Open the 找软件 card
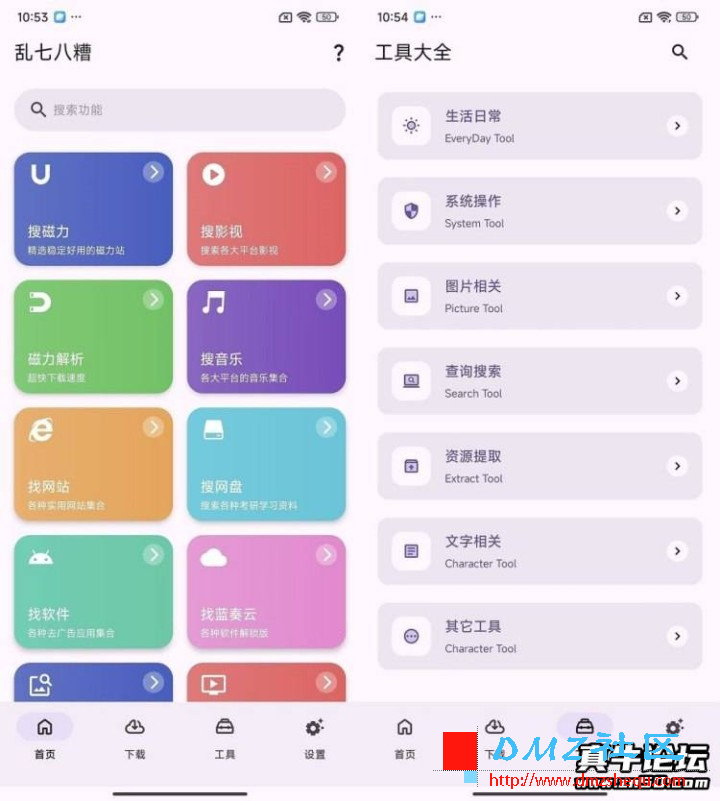Image resolution: width=720 pixels, height=801 pixels. click(x=94, y=591)
